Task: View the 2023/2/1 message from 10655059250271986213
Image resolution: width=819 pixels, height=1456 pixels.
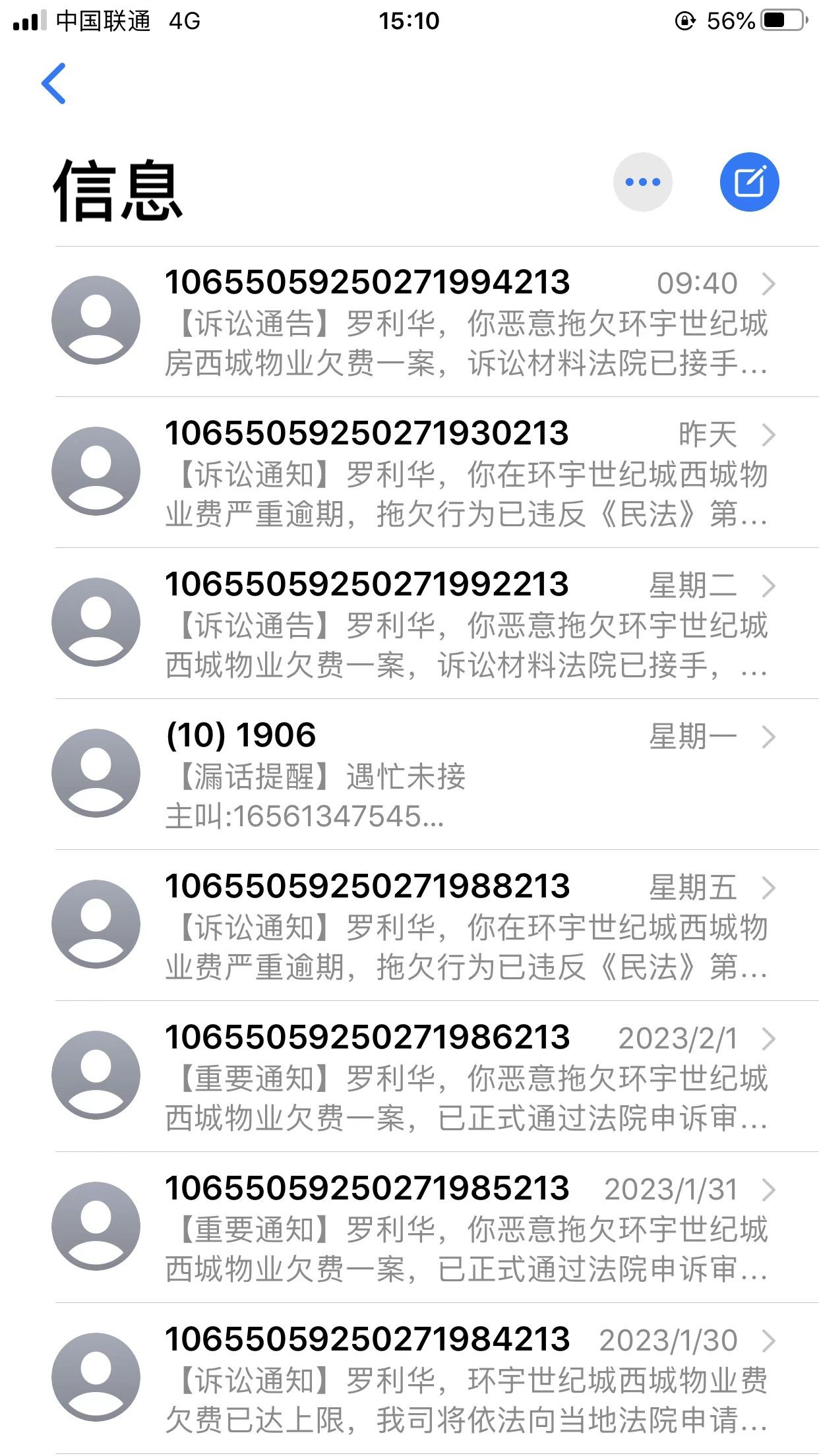Action: coord(435,1077)
